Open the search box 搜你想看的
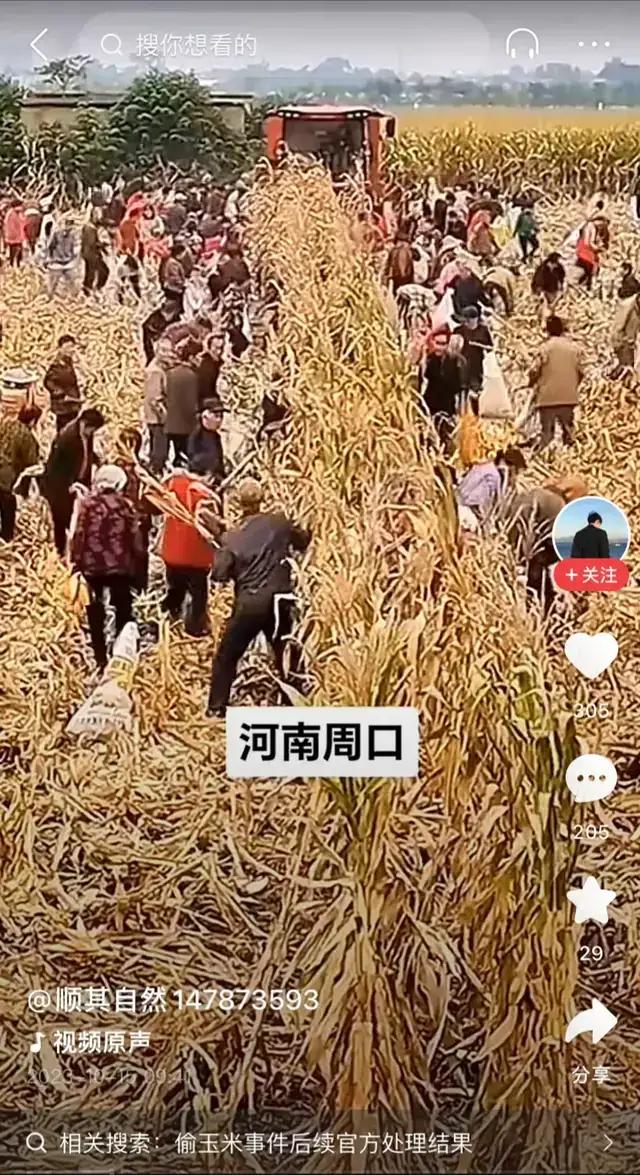The image size is (640, 1175). [280, 45]
